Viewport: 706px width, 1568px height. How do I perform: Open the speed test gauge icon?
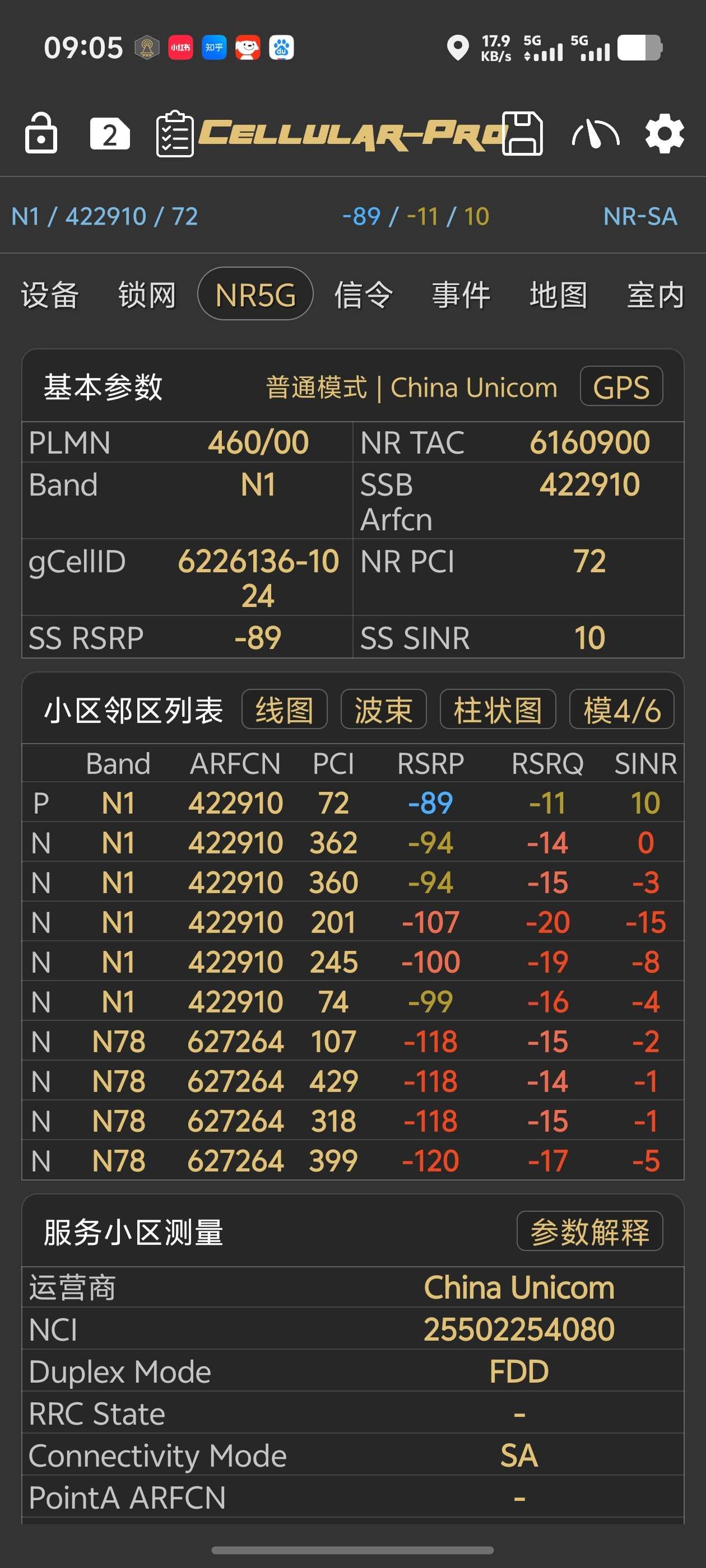[x=595, y=134]
